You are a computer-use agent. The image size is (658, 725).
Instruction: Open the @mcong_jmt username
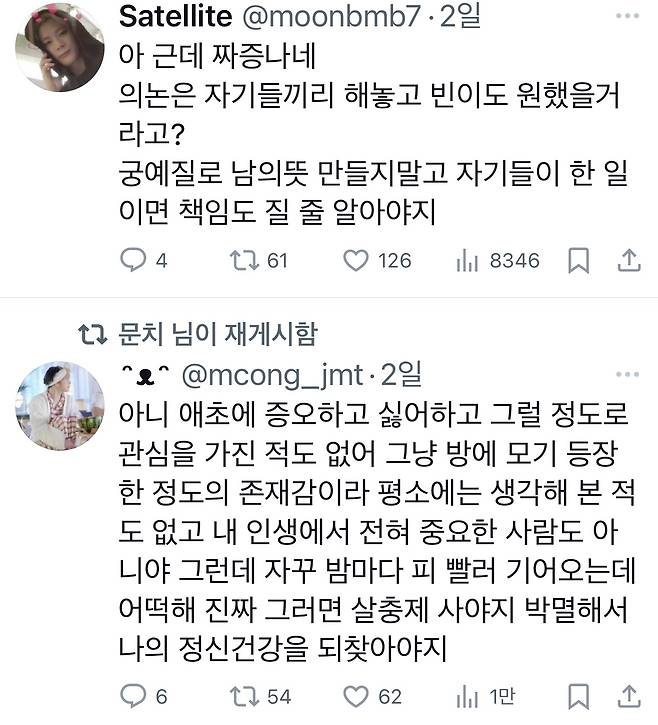[x=276, y=375]
